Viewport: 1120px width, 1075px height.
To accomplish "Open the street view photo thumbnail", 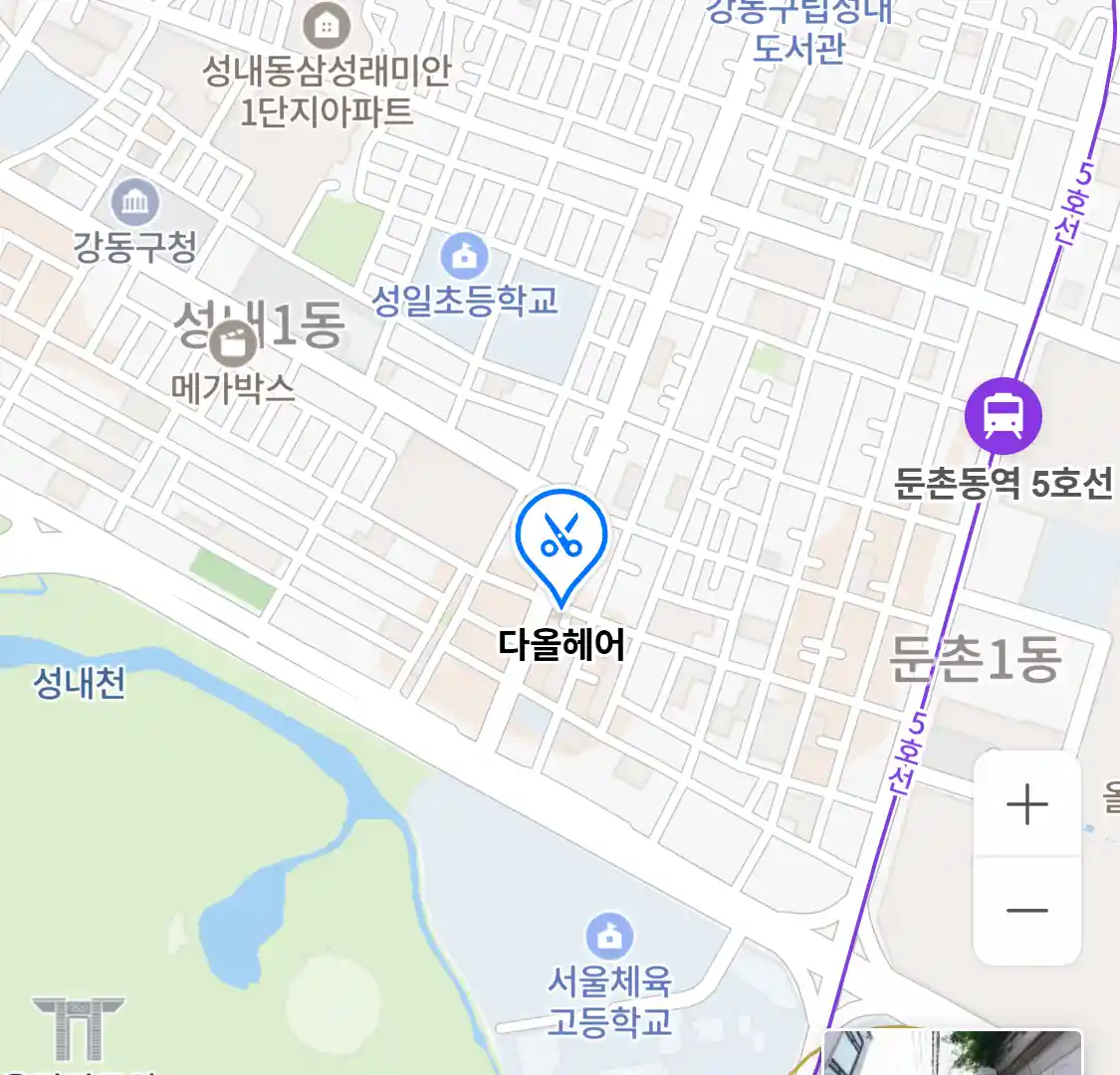I will (x=952, y=1053).
